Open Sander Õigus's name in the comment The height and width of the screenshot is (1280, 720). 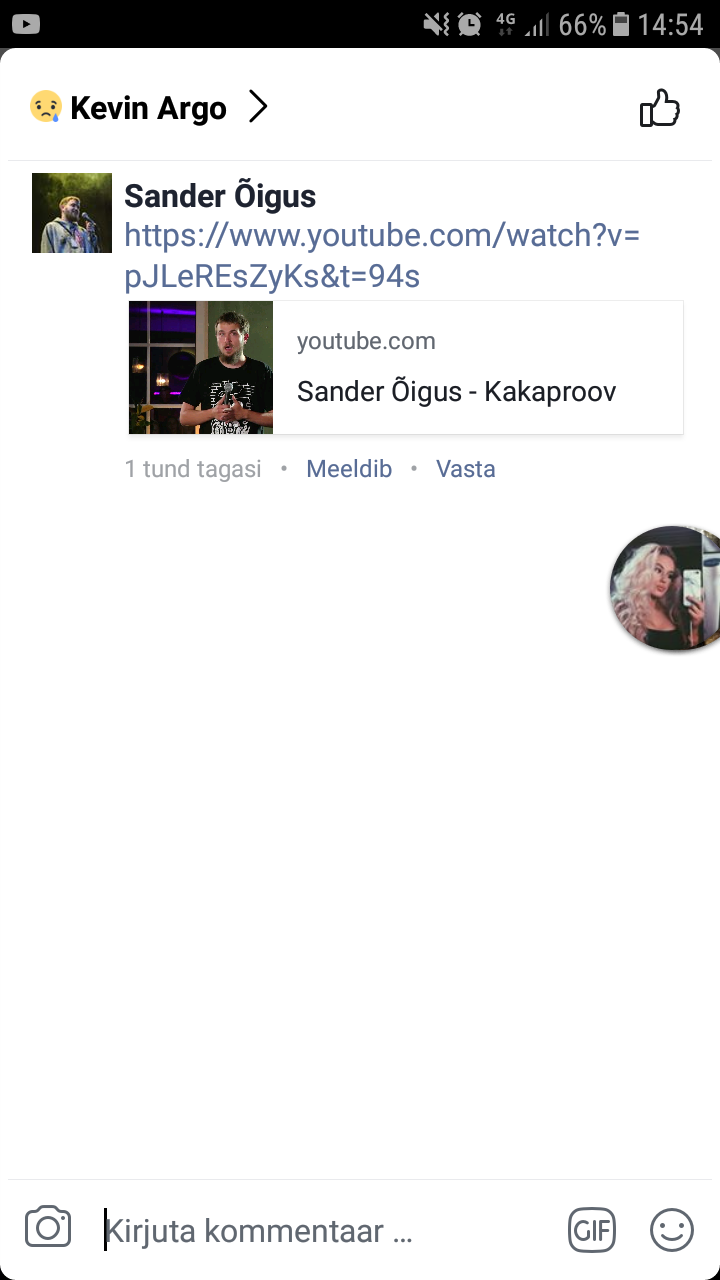[220, 196]
